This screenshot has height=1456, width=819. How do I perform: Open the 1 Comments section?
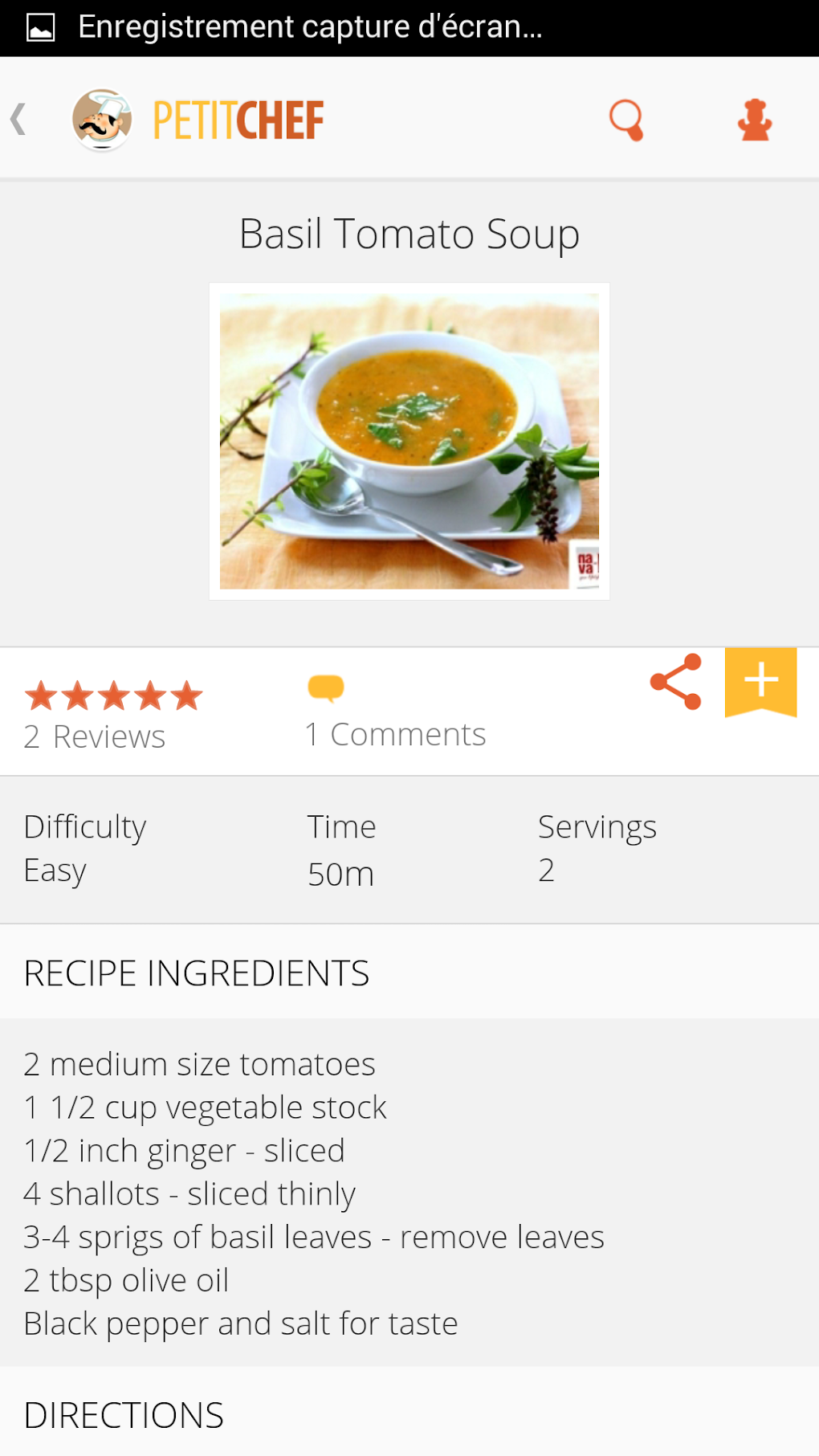395,713
